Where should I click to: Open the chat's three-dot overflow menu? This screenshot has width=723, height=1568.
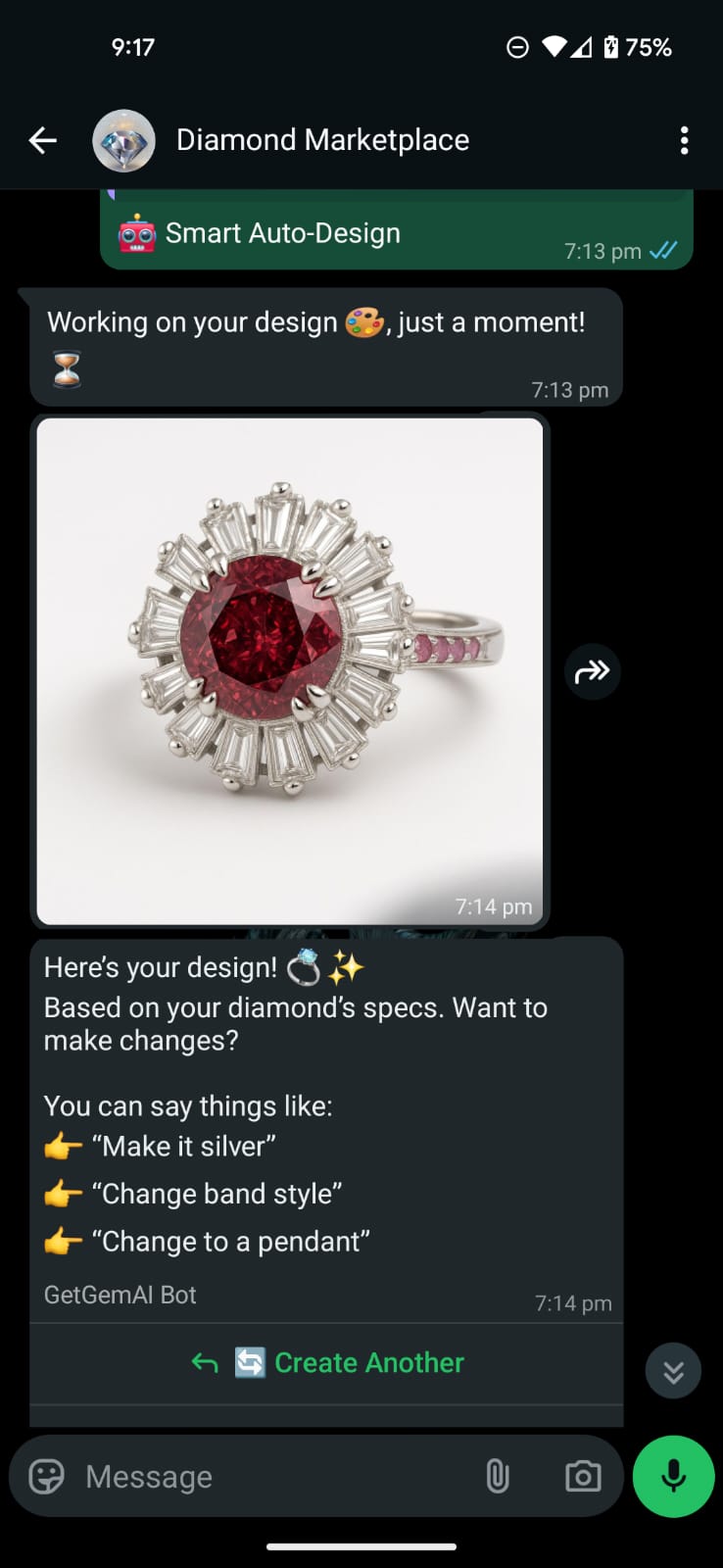pos(683,140)
